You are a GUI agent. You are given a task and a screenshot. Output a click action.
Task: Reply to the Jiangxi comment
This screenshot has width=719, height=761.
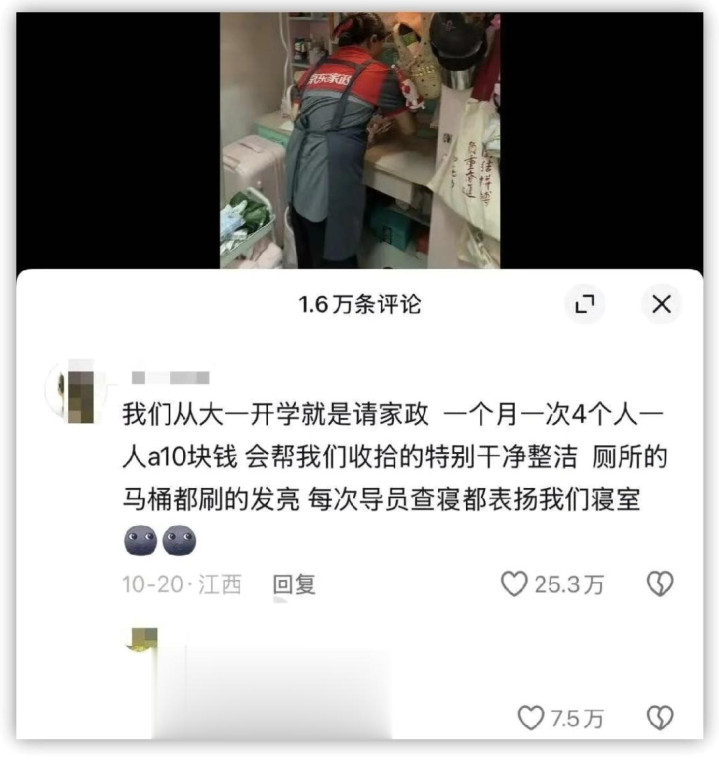pos(294,584)
